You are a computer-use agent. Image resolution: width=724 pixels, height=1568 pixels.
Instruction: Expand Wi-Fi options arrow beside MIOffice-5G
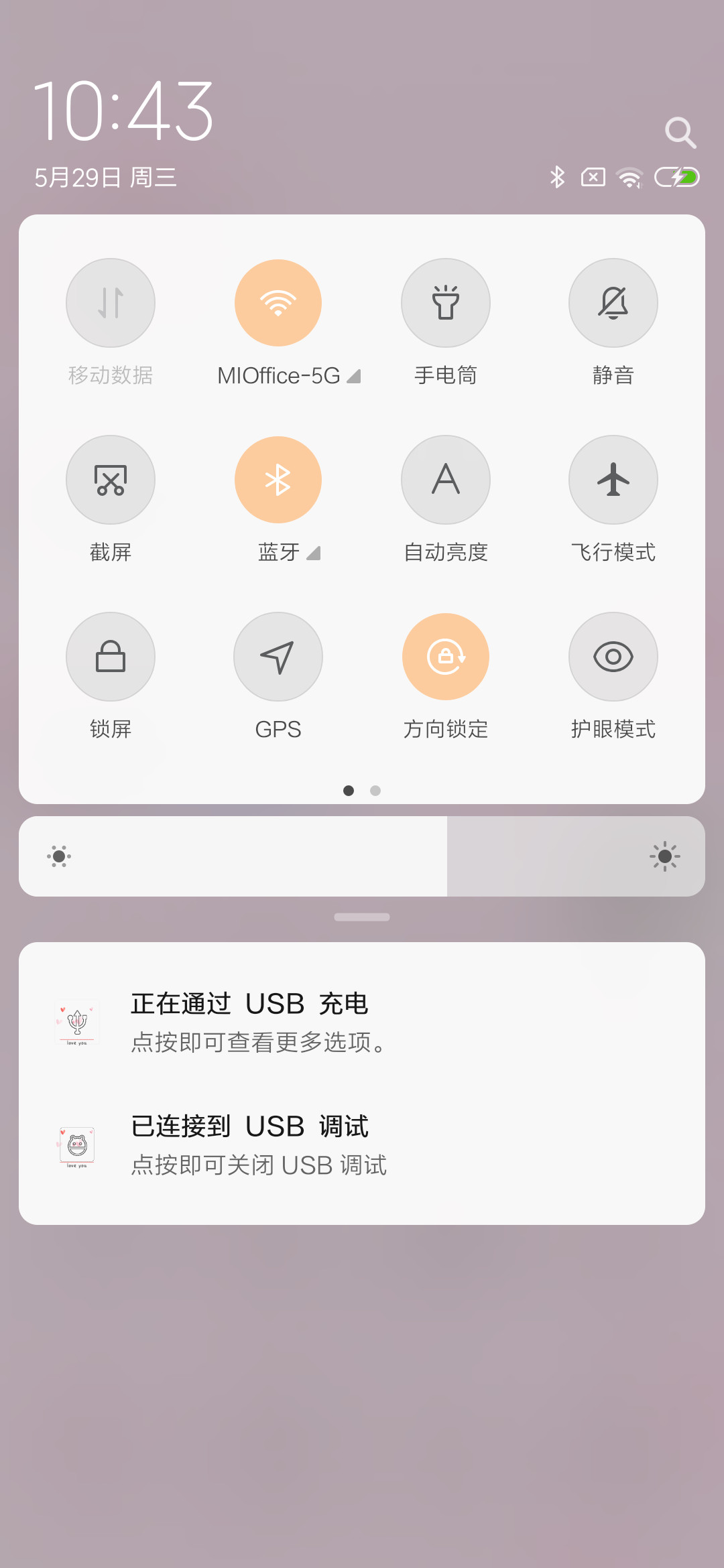(x=354, y=376)
